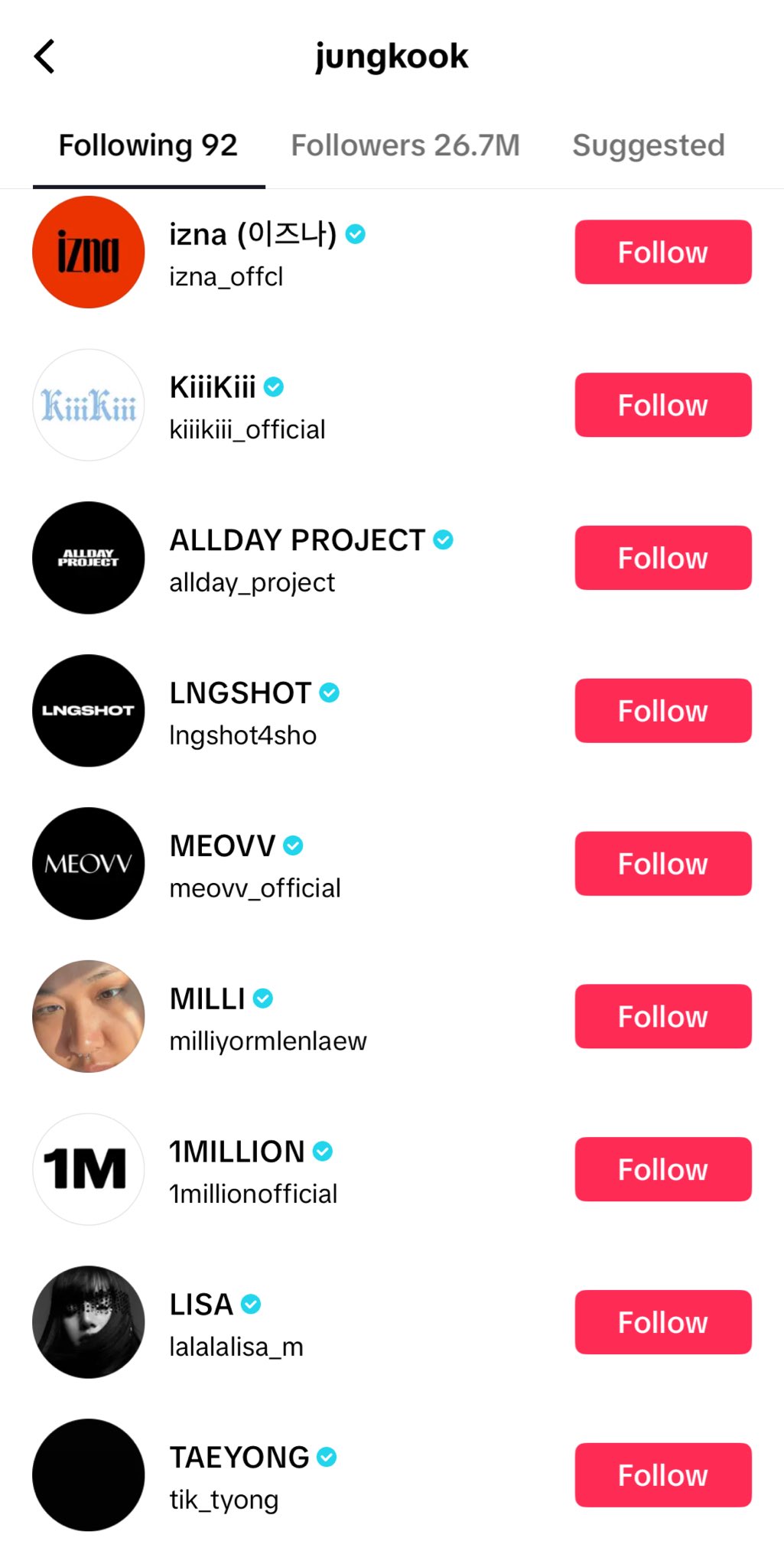This screenshot has width=784, height=1567.
Task: Switch to the Suggested tab
Action: (x=648, y=145)
